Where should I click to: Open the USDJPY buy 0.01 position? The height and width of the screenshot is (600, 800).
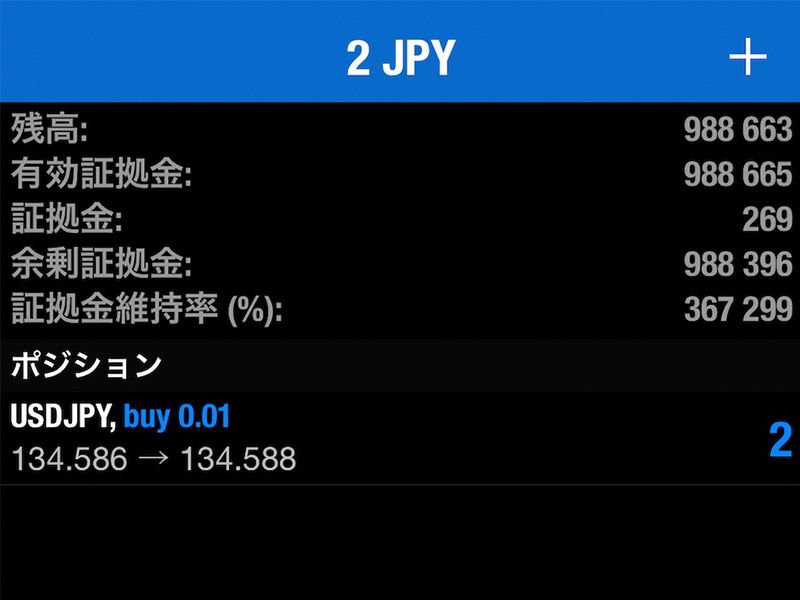(400, 438)
